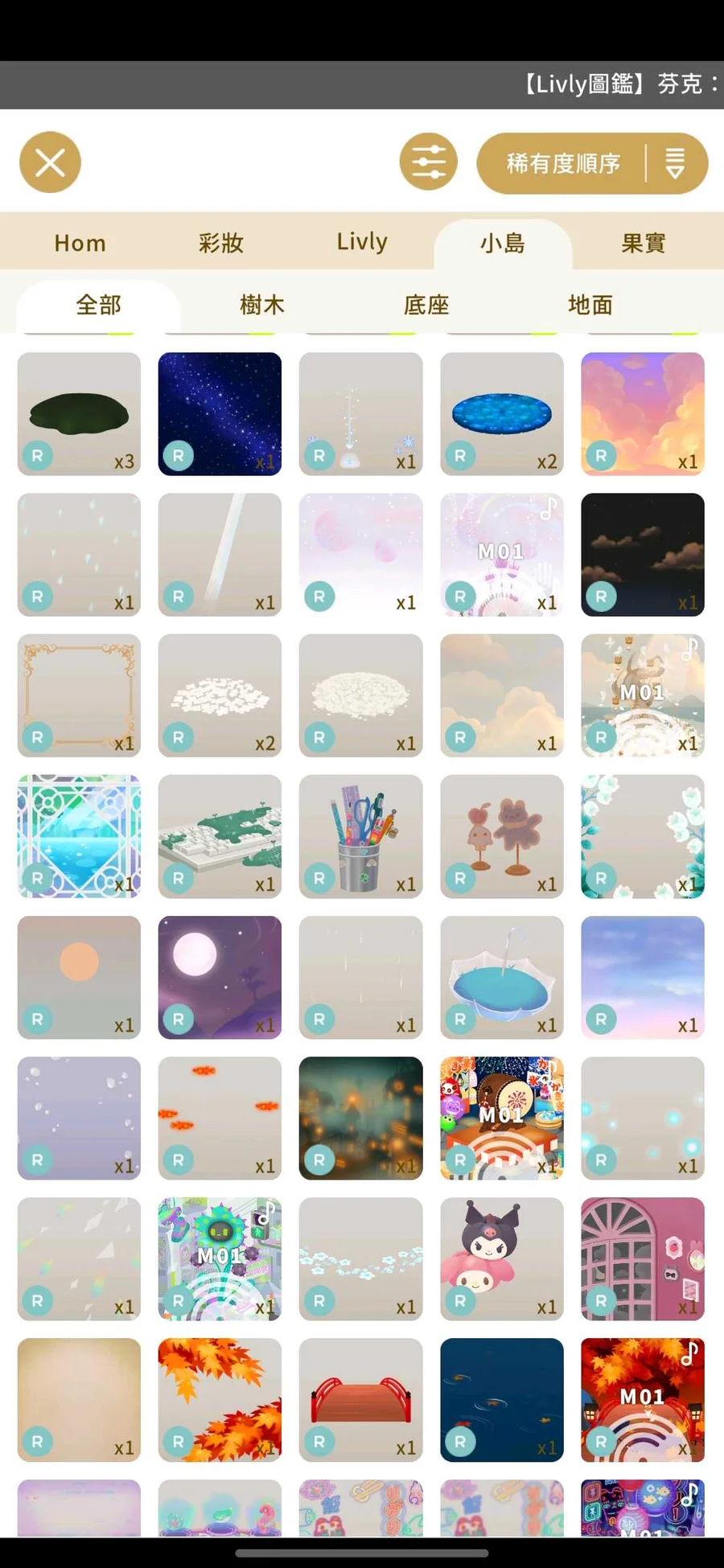Switch to the 彩妝 tab

coord(220,243)
